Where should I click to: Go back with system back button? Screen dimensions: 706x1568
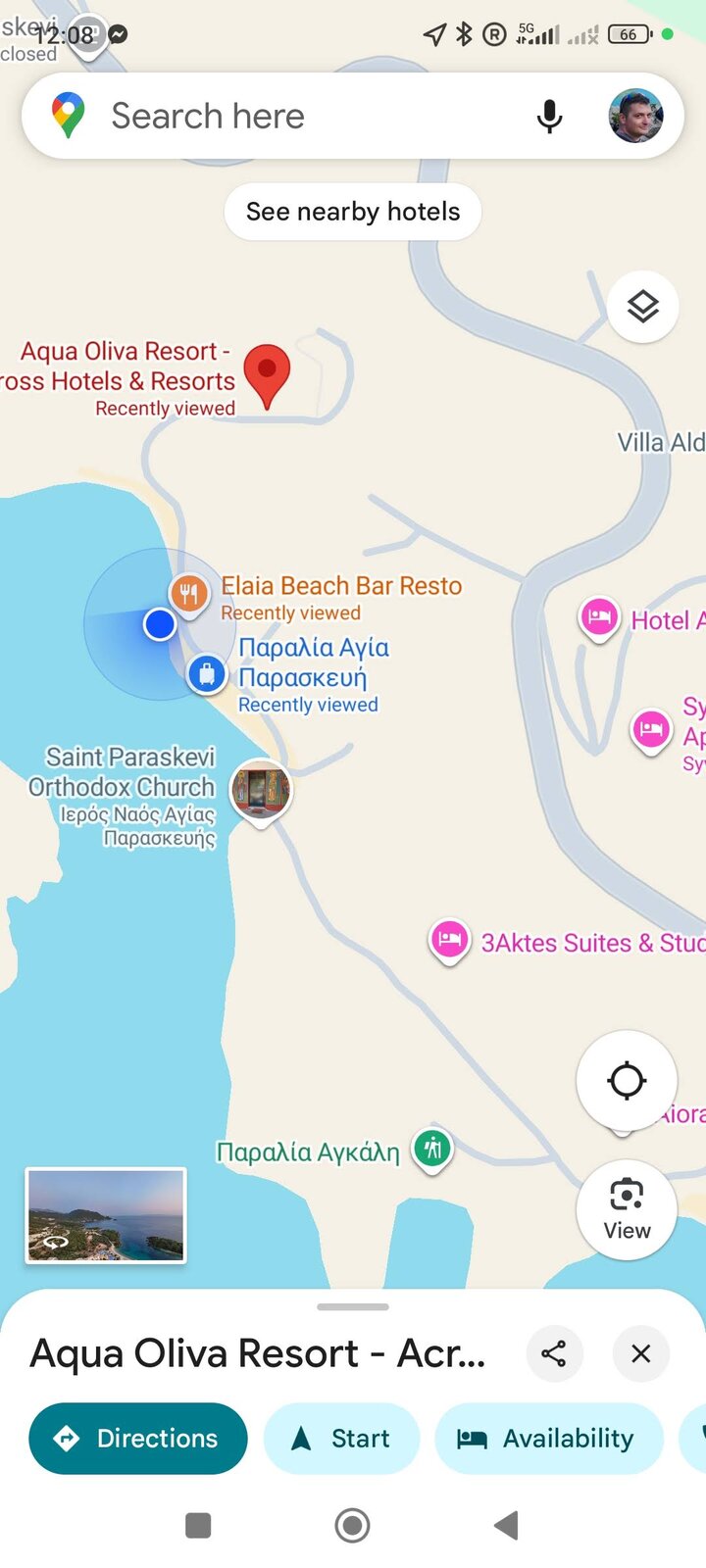pos(506,1525)
